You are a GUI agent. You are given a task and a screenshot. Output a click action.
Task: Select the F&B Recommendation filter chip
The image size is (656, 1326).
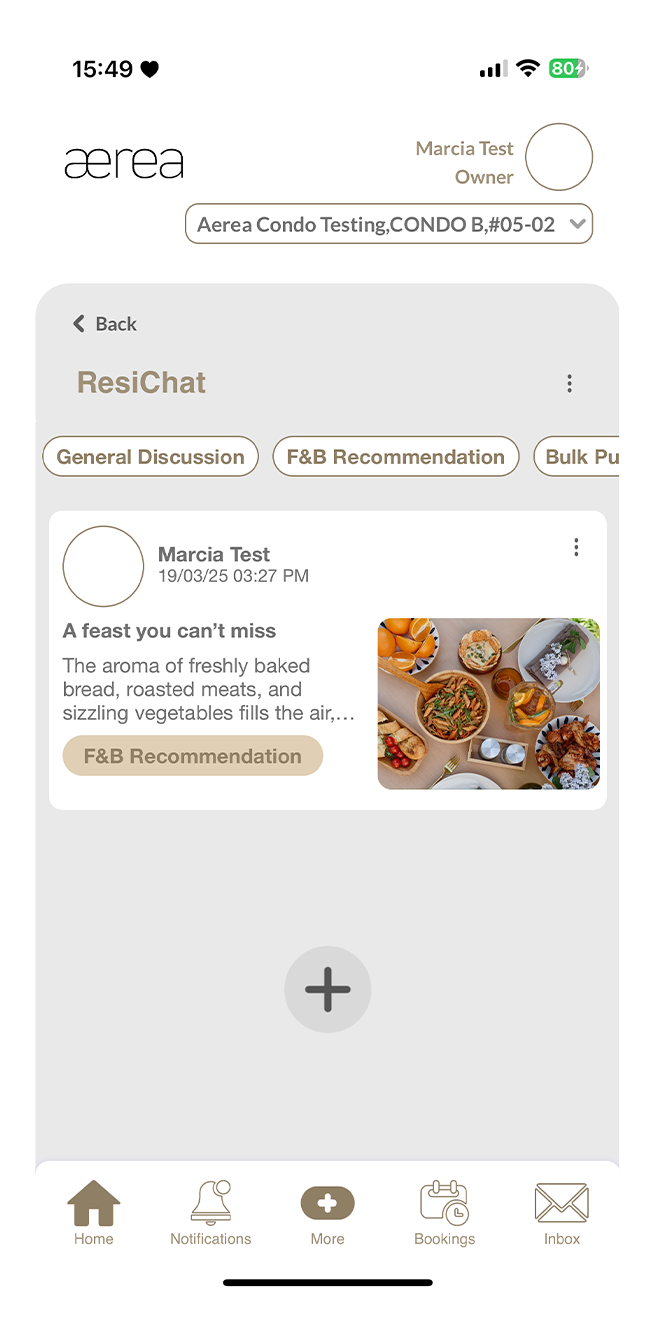395,457
